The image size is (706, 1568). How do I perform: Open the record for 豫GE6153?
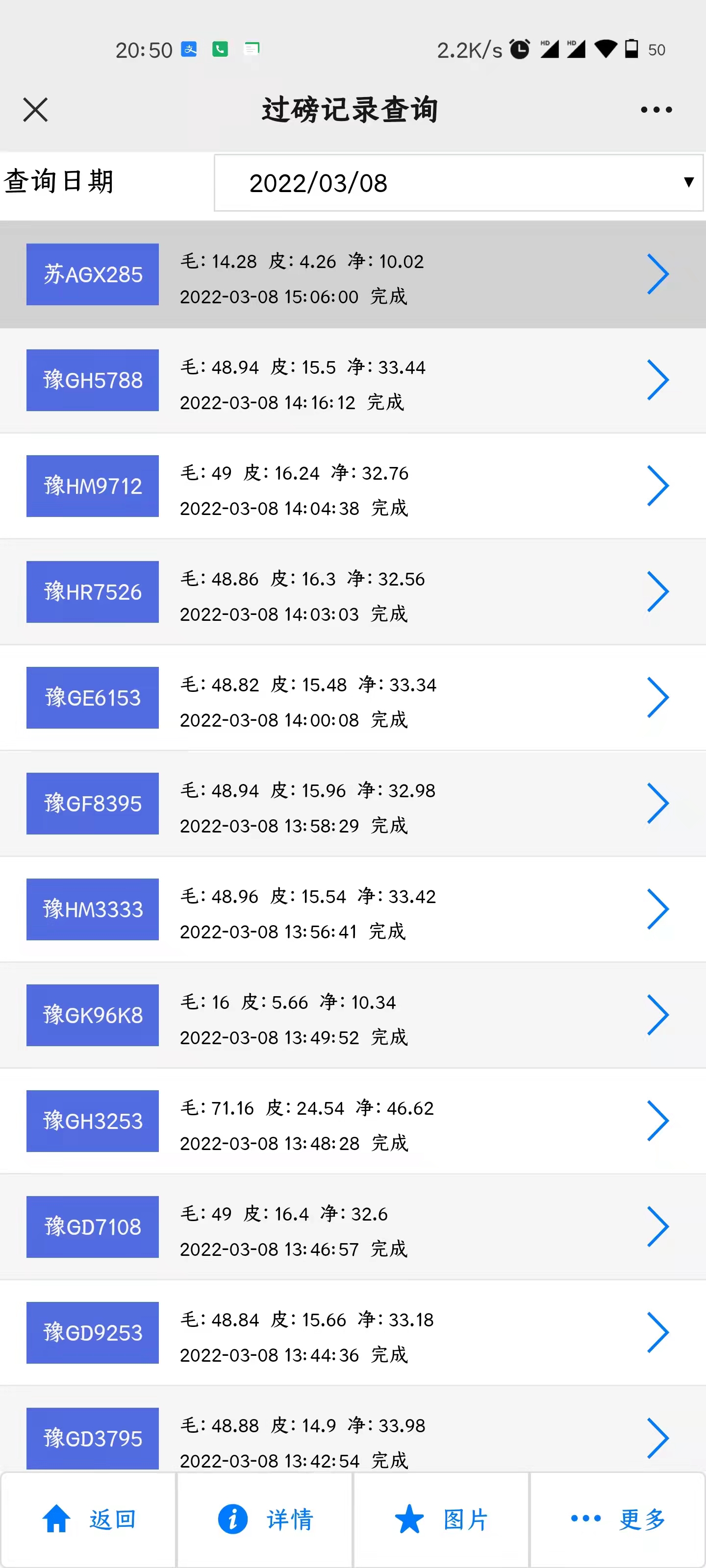click(353, 698)
